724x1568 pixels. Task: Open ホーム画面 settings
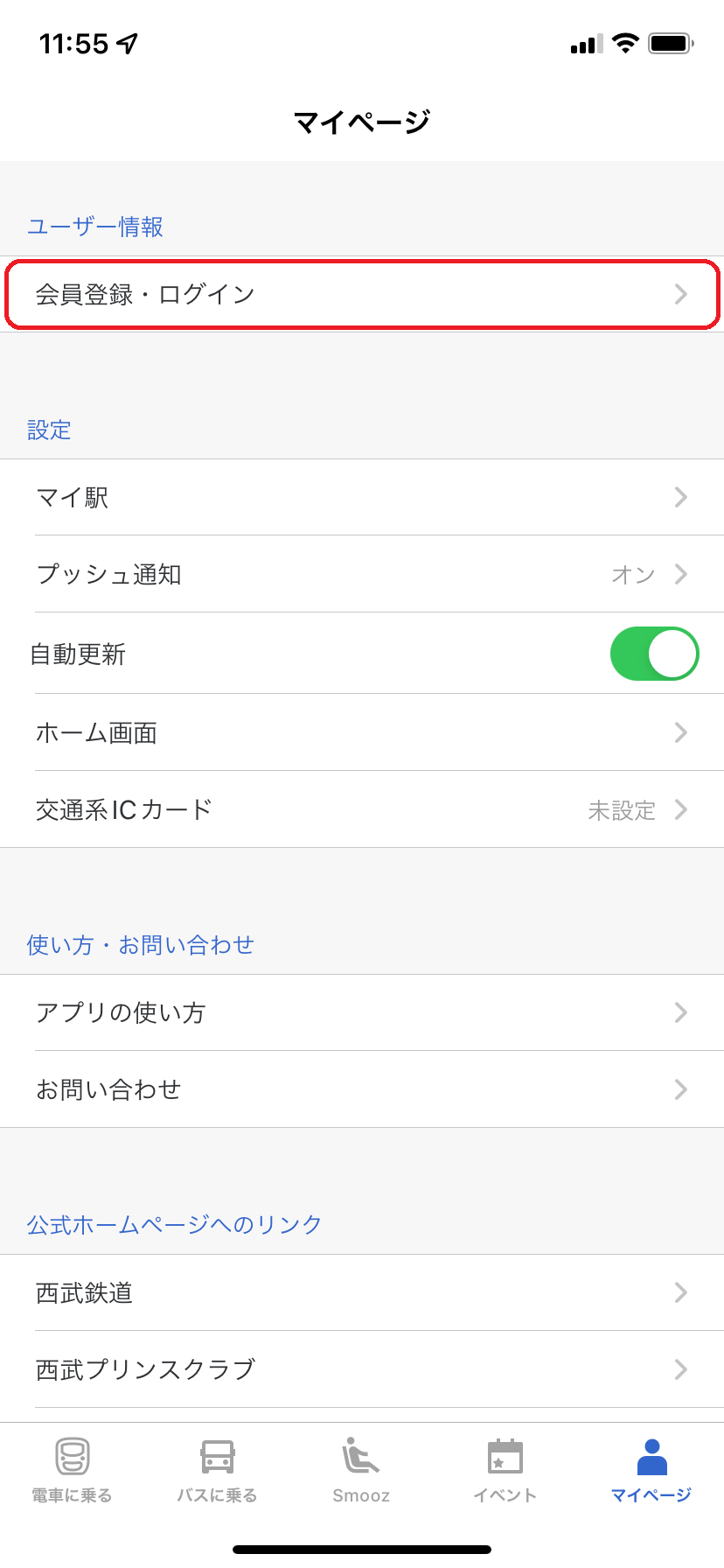[x=362, y=732]
